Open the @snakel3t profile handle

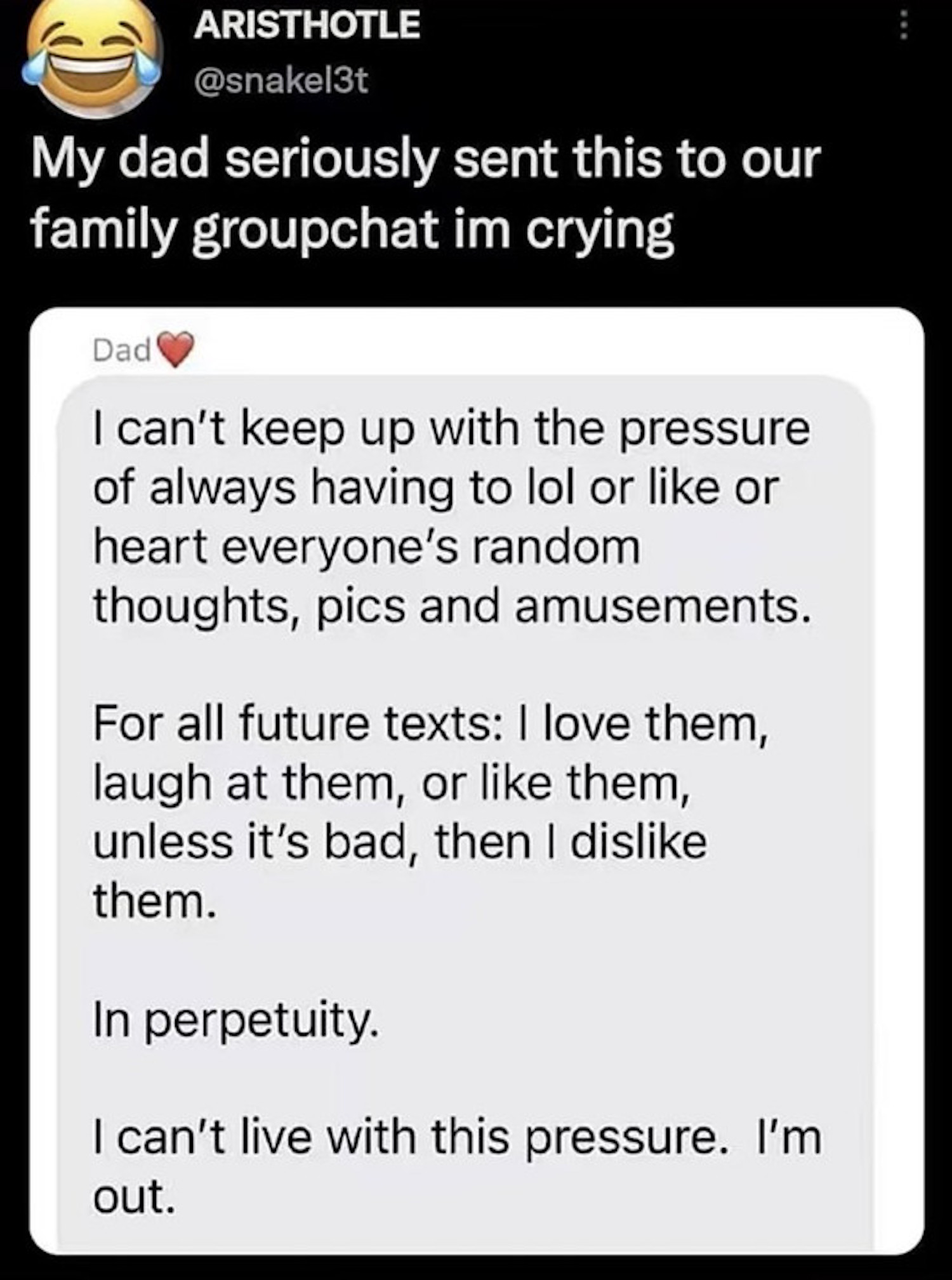pos(281,81)
